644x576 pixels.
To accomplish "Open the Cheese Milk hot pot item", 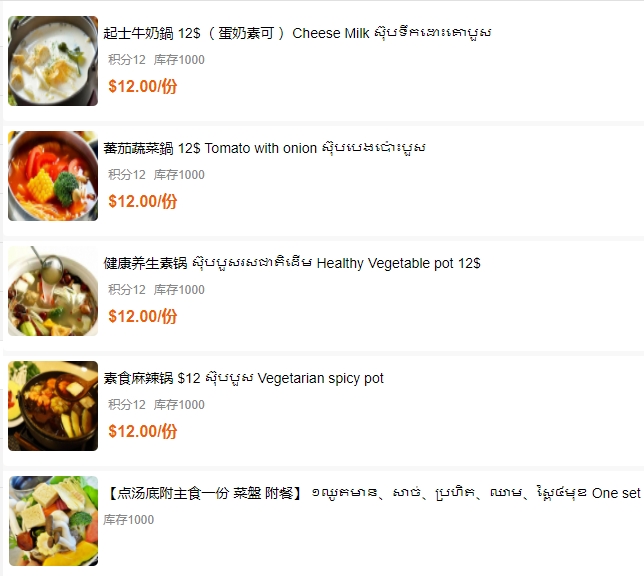I will (298, 33).
